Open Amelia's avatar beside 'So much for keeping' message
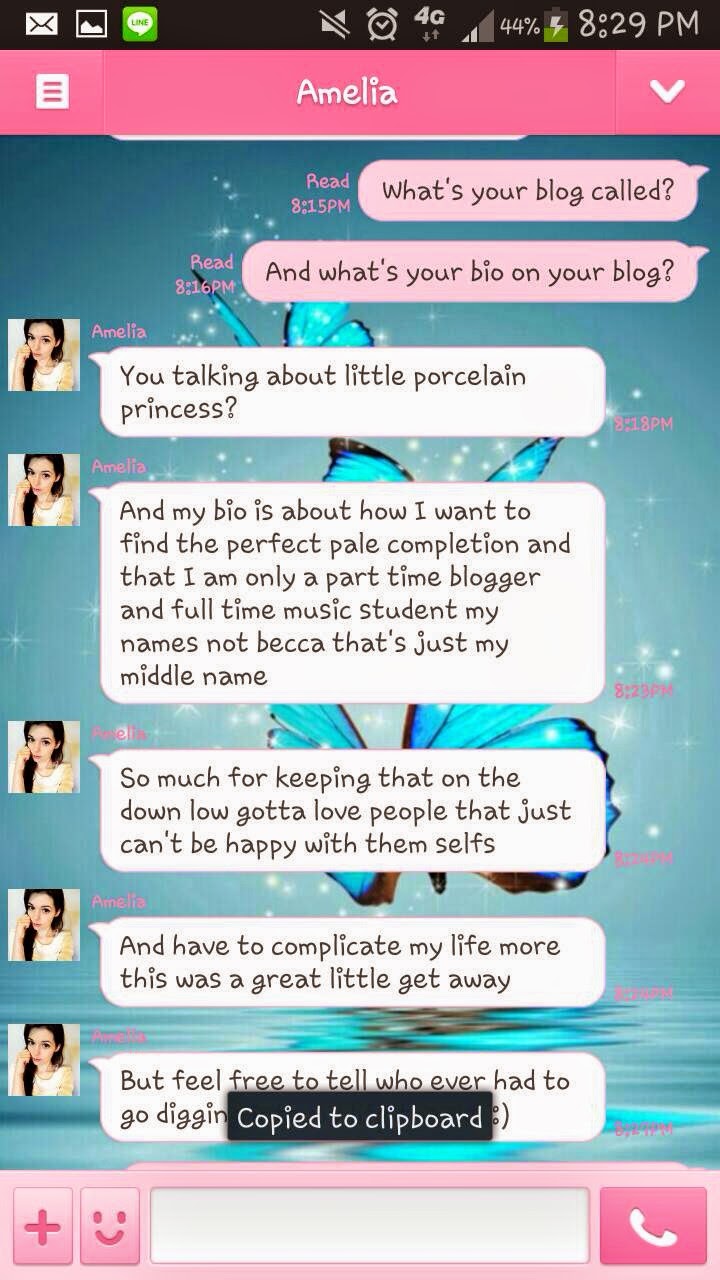 (44, 757)
